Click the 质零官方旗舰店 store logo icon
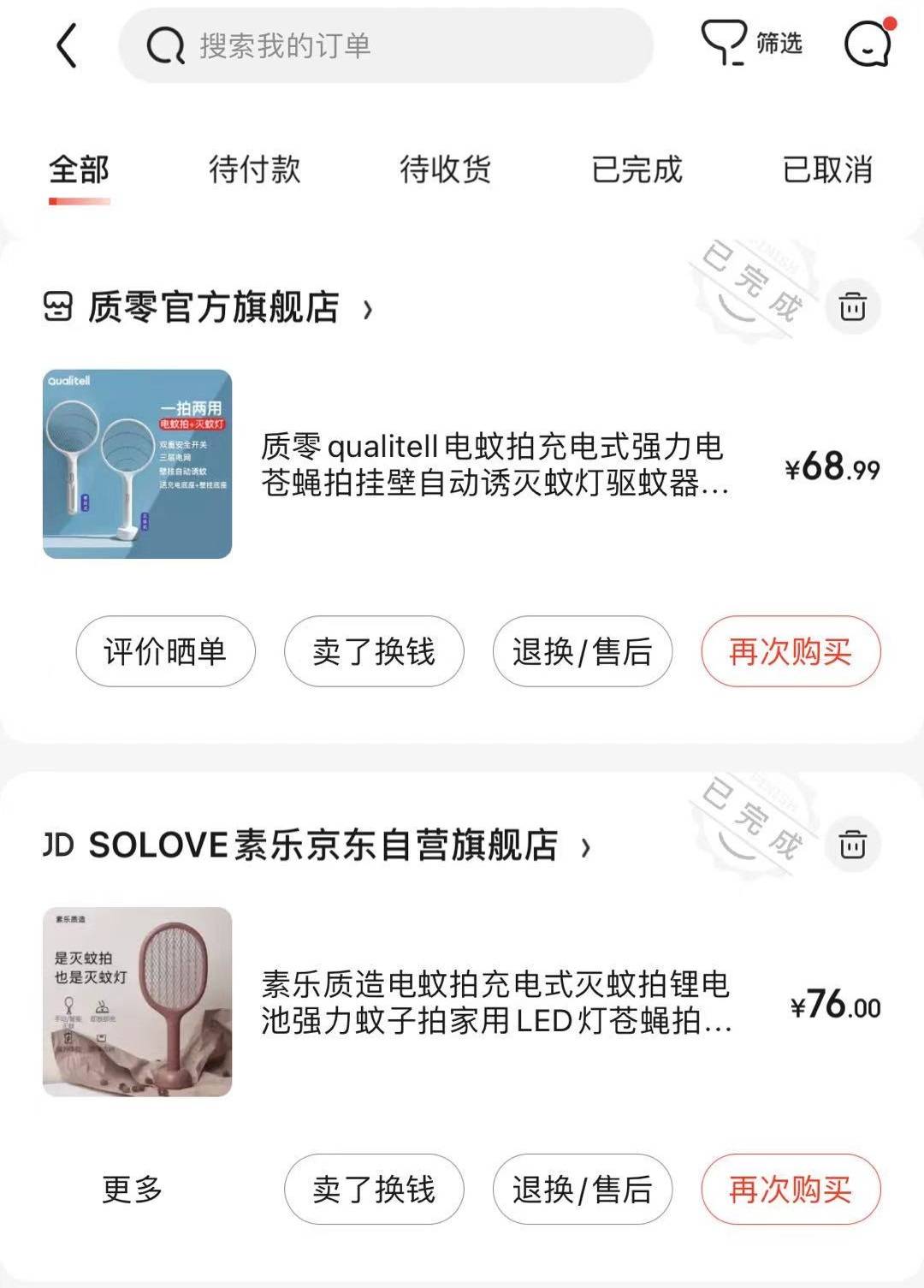The height and width of the screenshot is (1288, 924). [x=56, y=308]
